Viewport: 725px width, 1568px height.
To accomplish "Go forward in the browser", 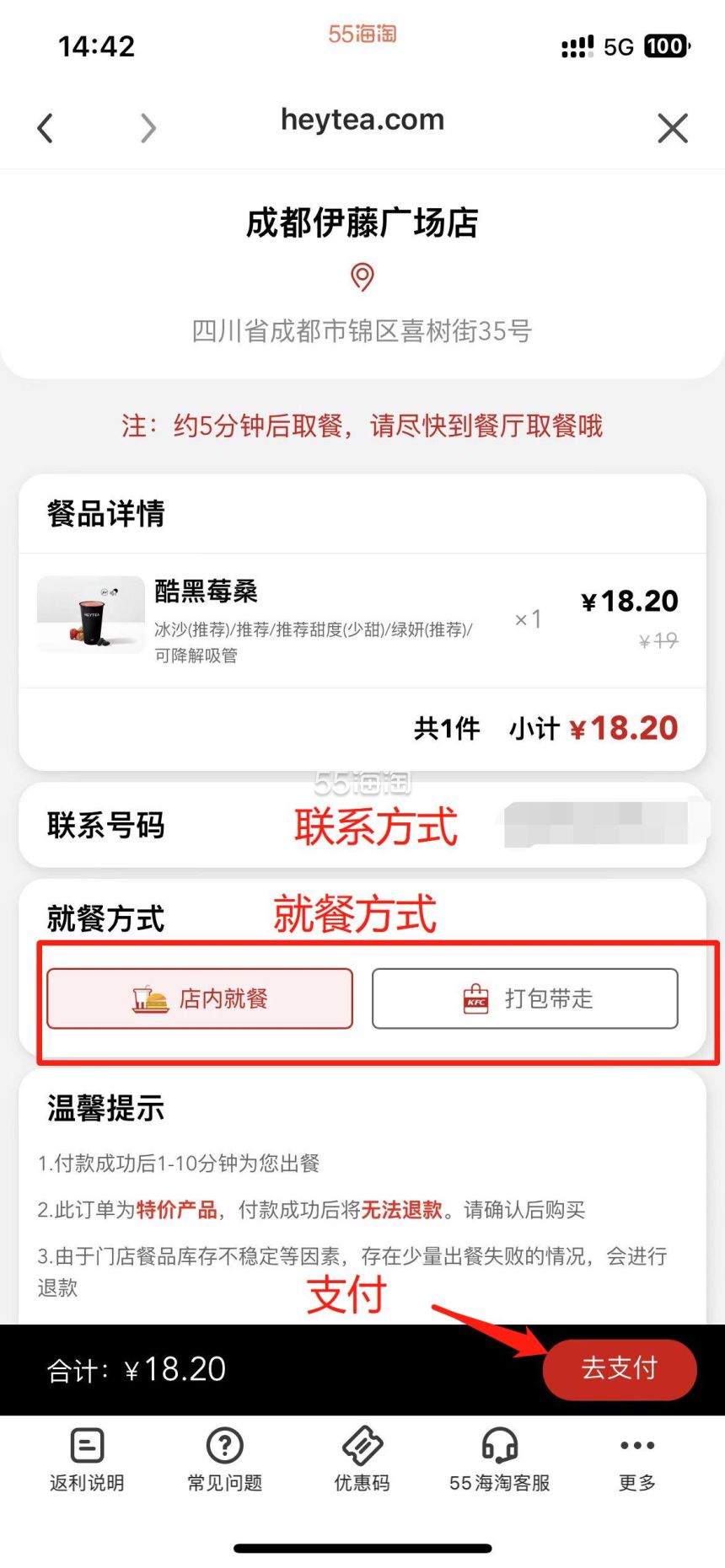I will [x=148, y=128].
